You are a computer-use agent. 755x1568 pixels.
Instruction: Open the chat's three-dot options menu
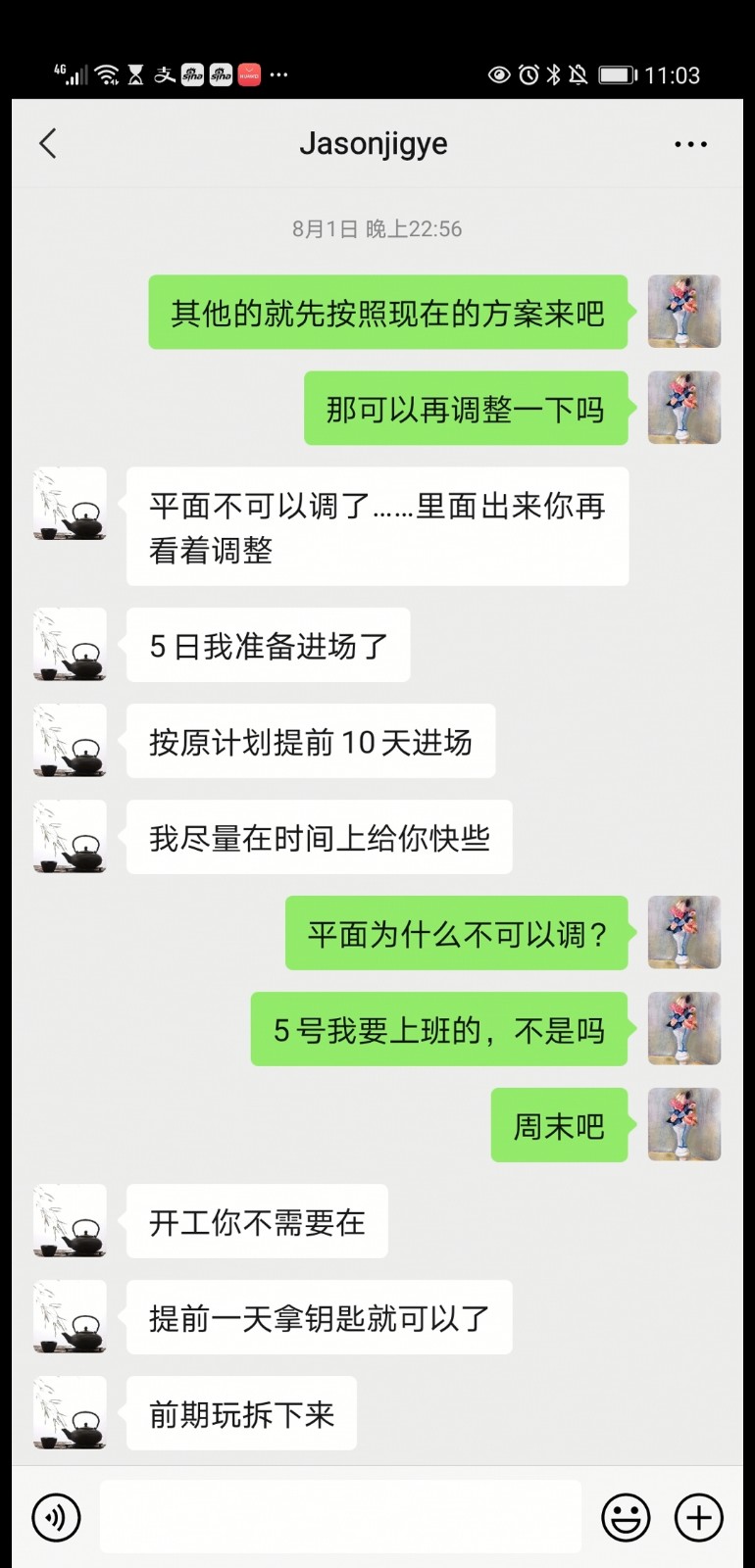690,144
